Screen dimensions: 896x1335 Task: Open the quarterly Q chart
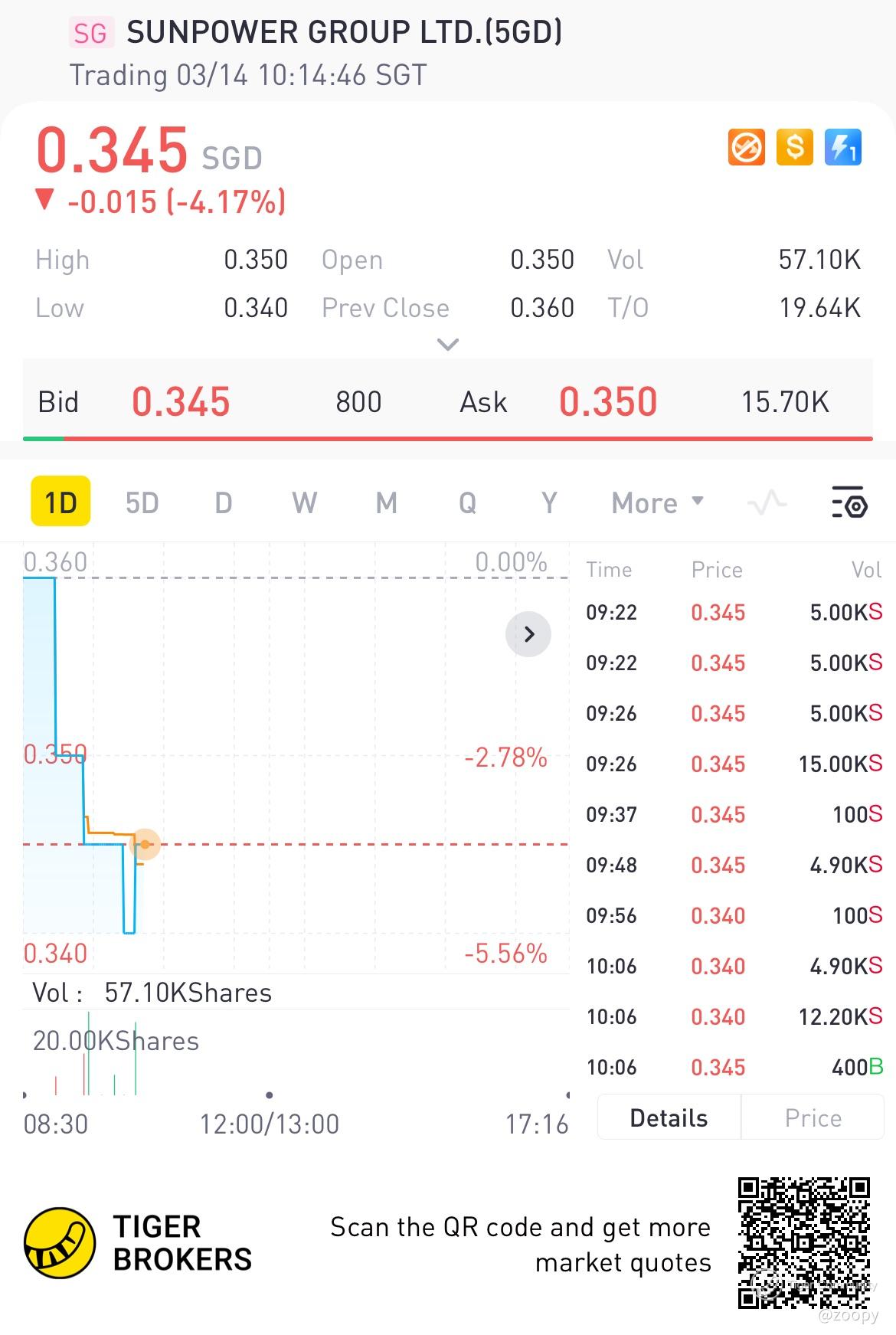(x=467, y=503)
